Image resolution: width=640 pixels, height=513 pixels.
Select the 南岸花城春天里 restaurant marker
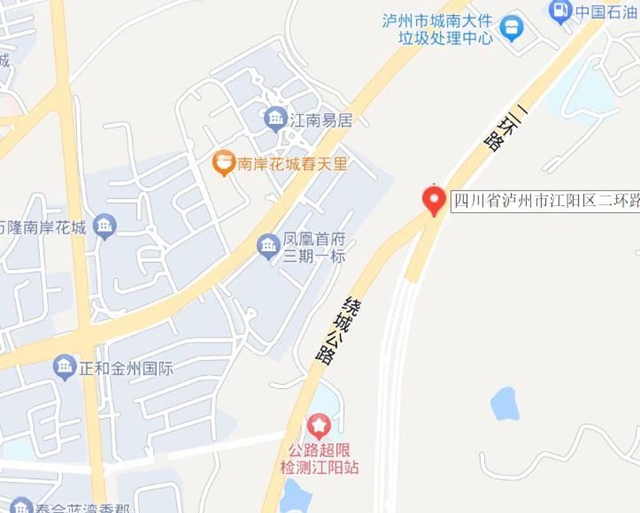tap(224, 162)
